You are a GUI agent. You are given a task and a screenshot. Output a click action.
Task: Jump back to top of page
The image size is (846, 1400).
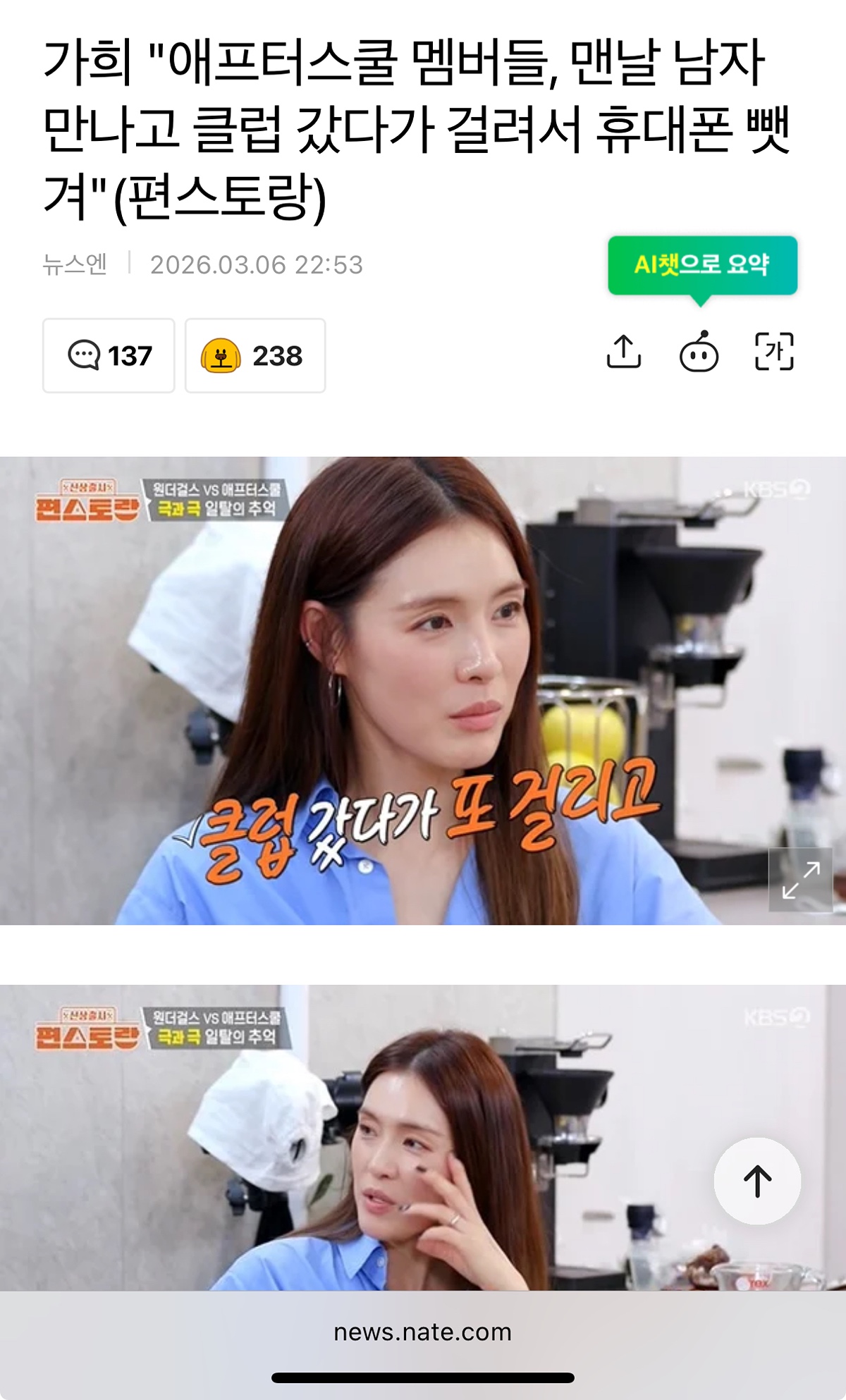coord(757,1181)
